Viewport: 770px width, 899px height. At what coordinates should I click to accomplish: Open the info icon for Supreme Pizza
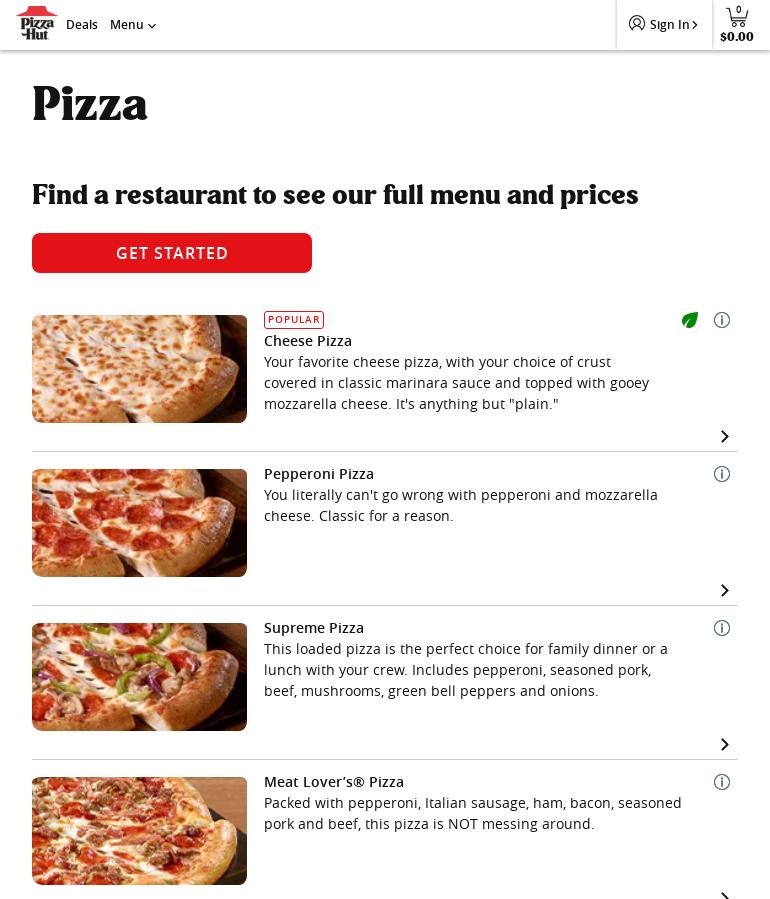point(722,628)
